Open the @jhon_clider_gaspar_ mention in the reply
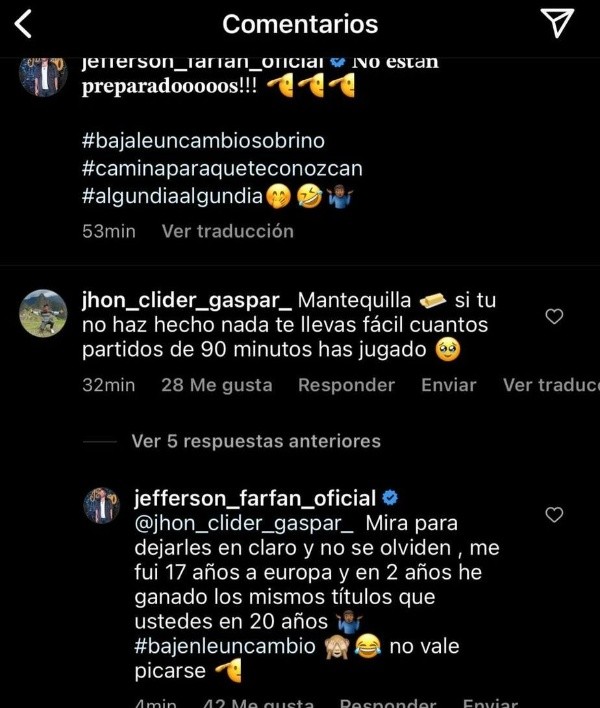Image resolution: width=600 pixels, height=708 pixels. (x=243, y=523)
